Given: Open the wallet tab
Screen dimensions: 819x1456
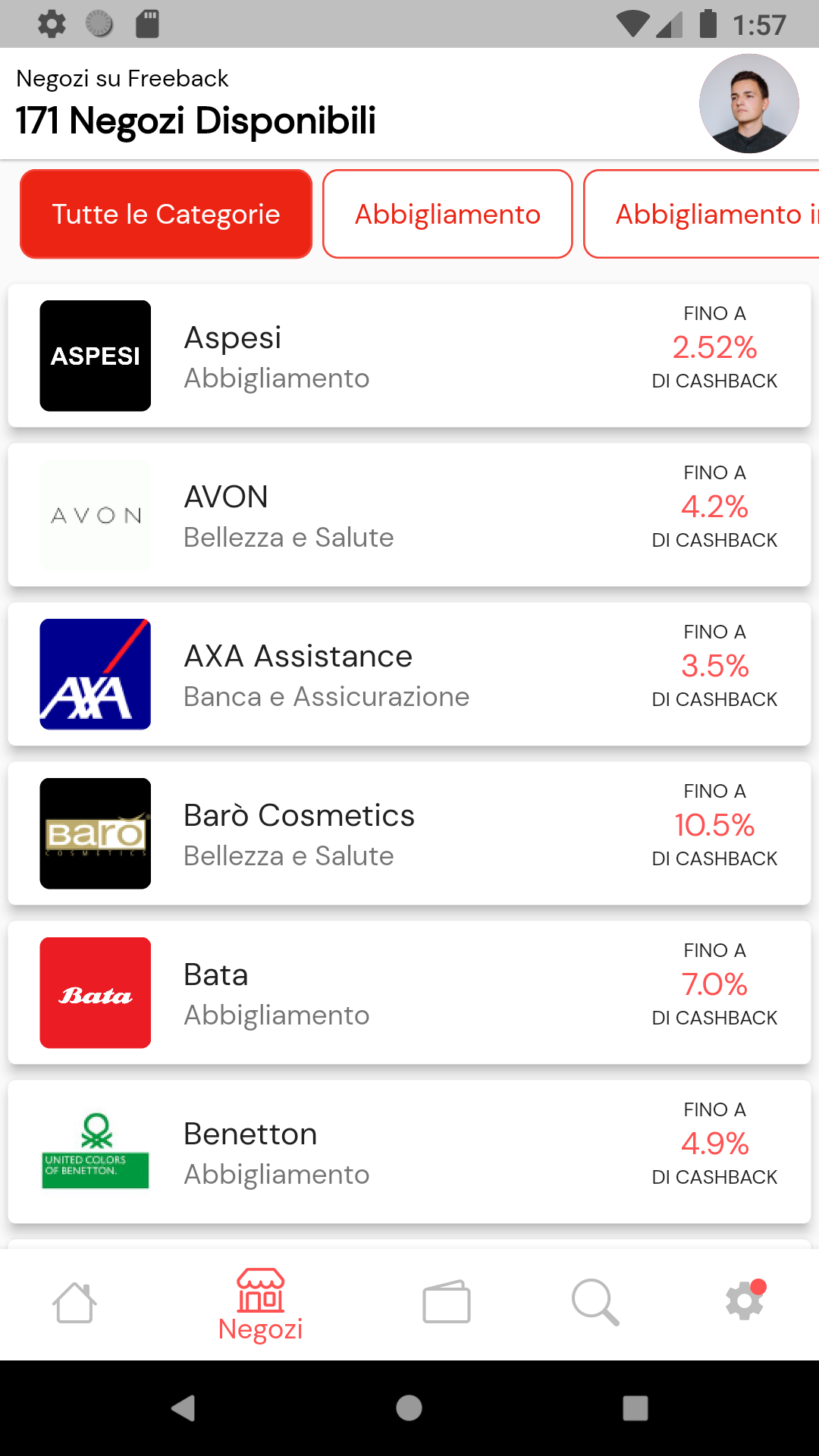Looking at the screenshot, I should pyautogui.click(x=447, y=1303).
